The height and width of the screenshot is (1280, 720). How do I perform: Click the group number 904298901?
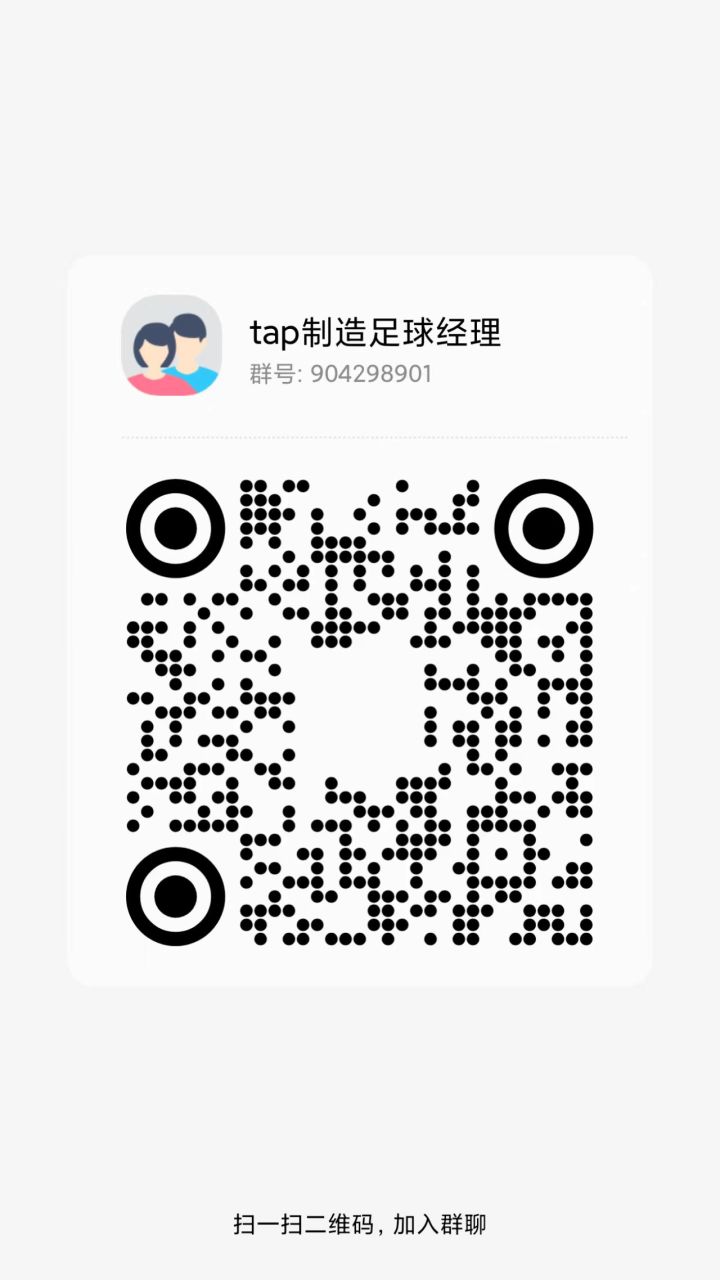[375, 374]
